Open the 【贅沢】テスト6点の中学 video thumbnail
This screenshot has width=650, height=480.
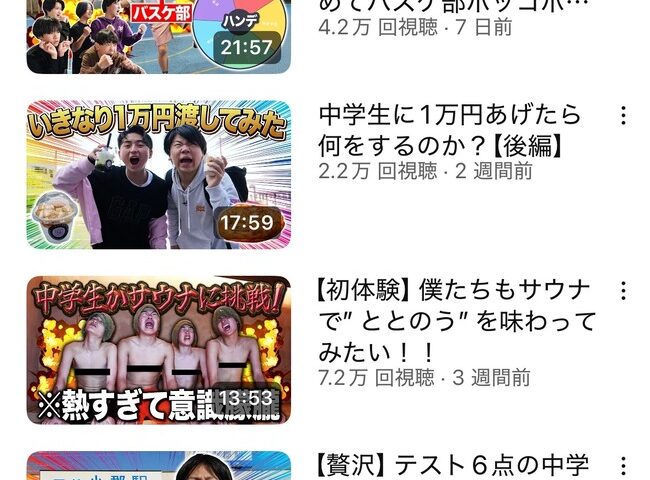point(158,466)
